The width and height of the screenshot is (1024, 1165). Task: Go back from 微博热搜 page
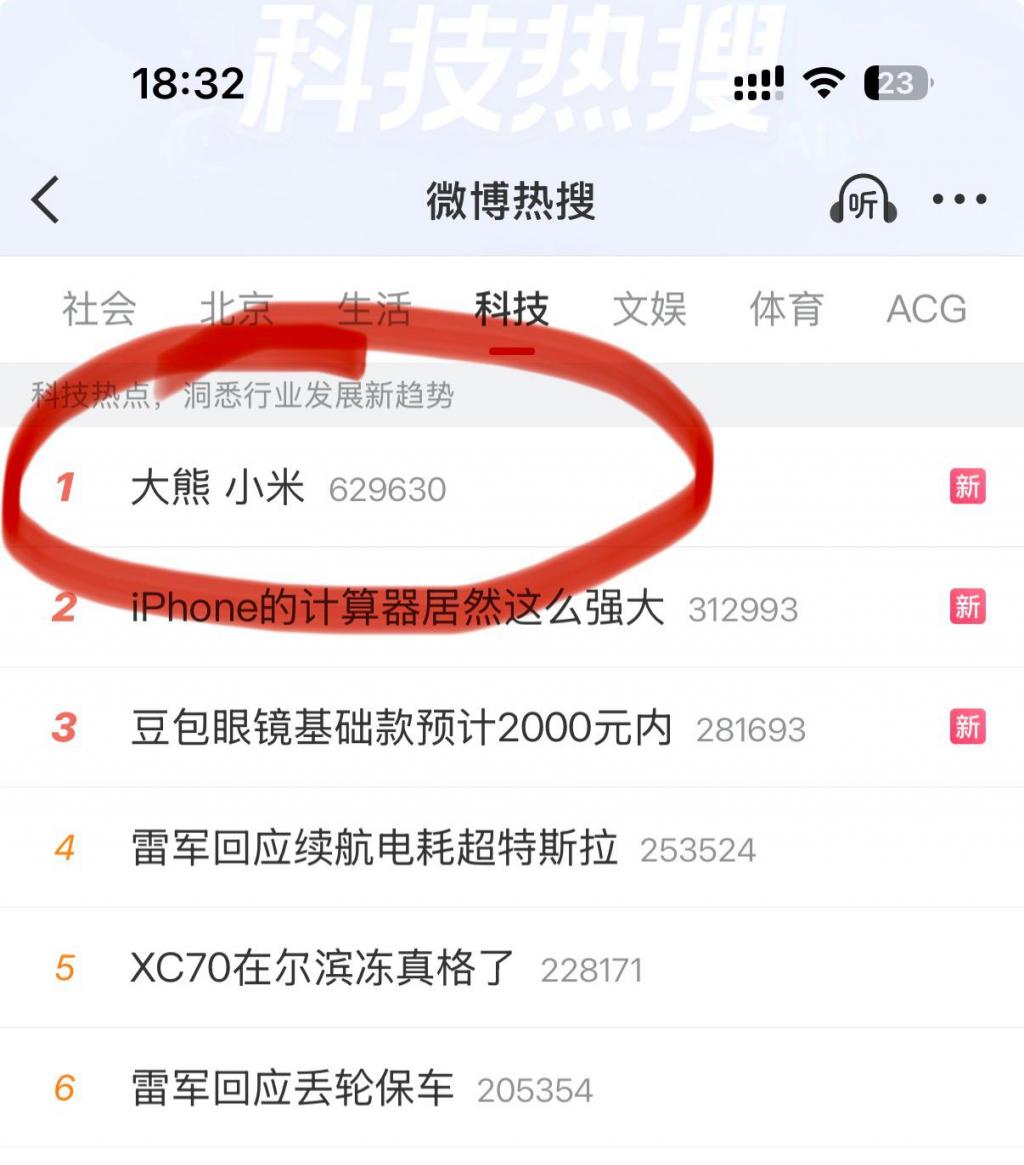(46, 200)
